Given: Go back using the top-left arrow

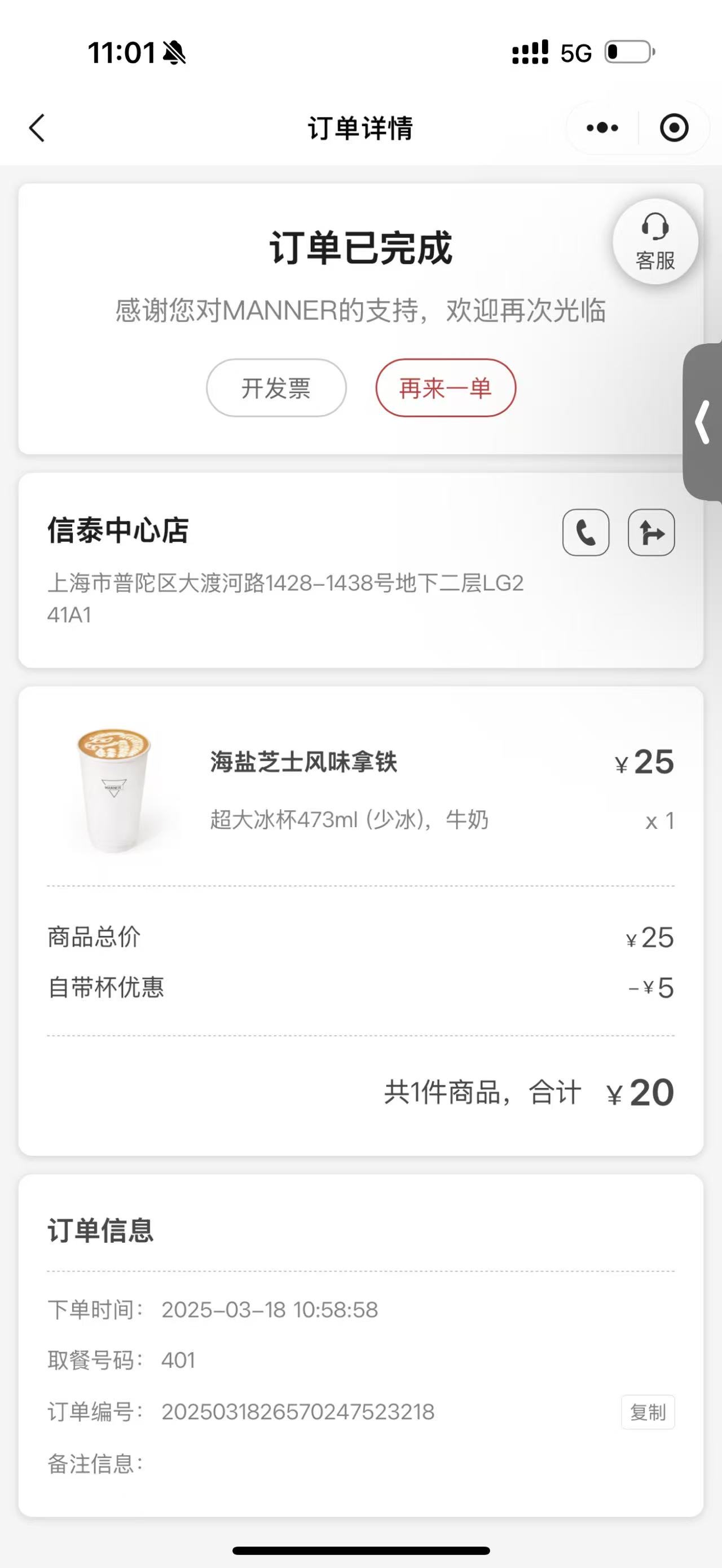Looking at the screenshot, I should [x=37, y=128].
